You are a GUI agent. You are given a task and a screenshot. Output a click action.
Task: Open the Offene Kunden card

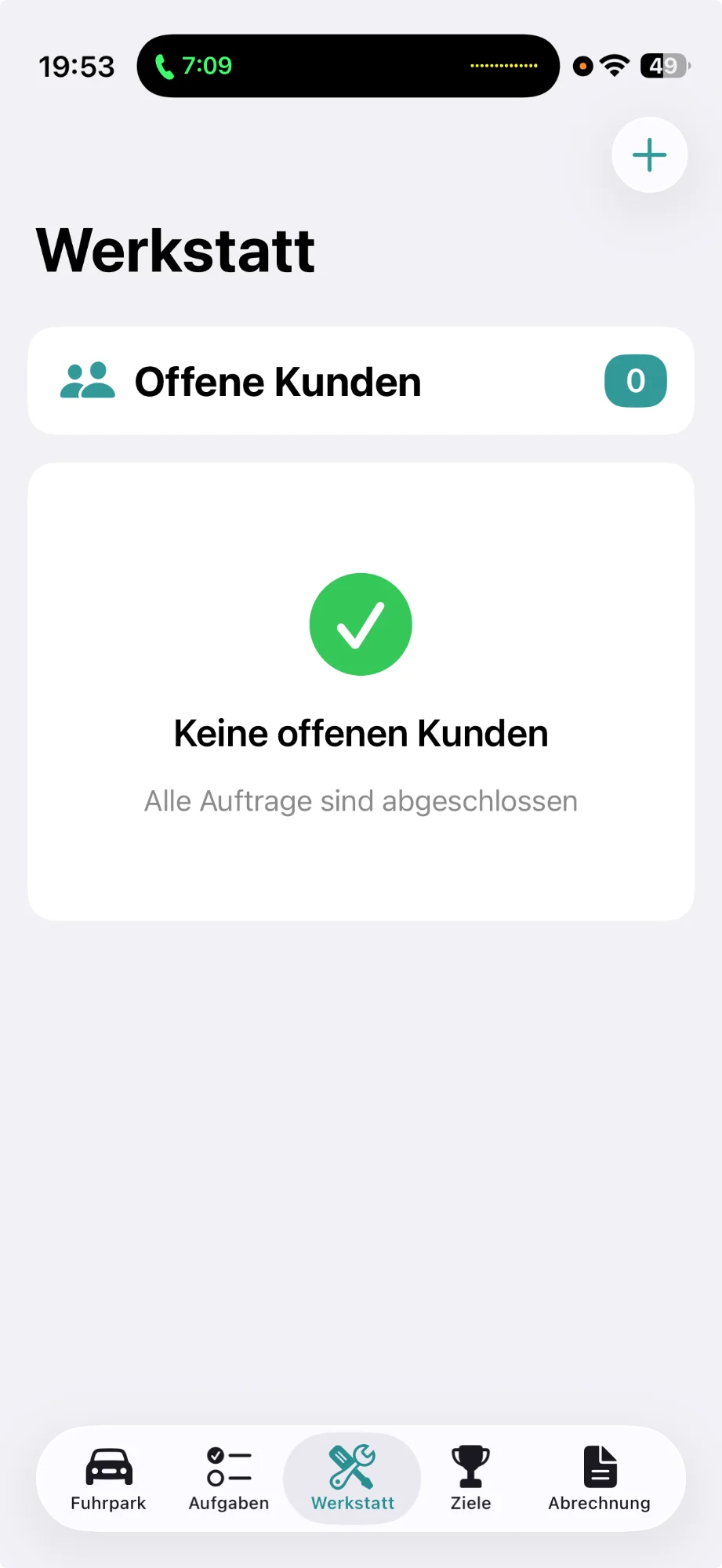[361, 380]
